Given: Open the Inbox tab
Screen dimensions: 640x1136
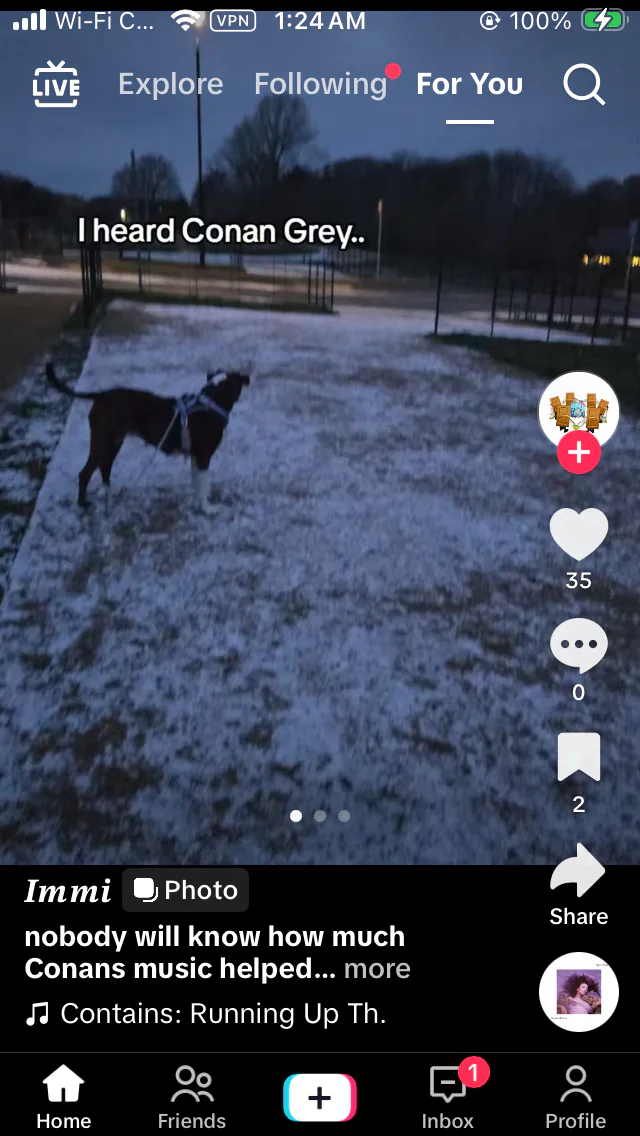Looking at the screenshot, I should coord(448,1097).
